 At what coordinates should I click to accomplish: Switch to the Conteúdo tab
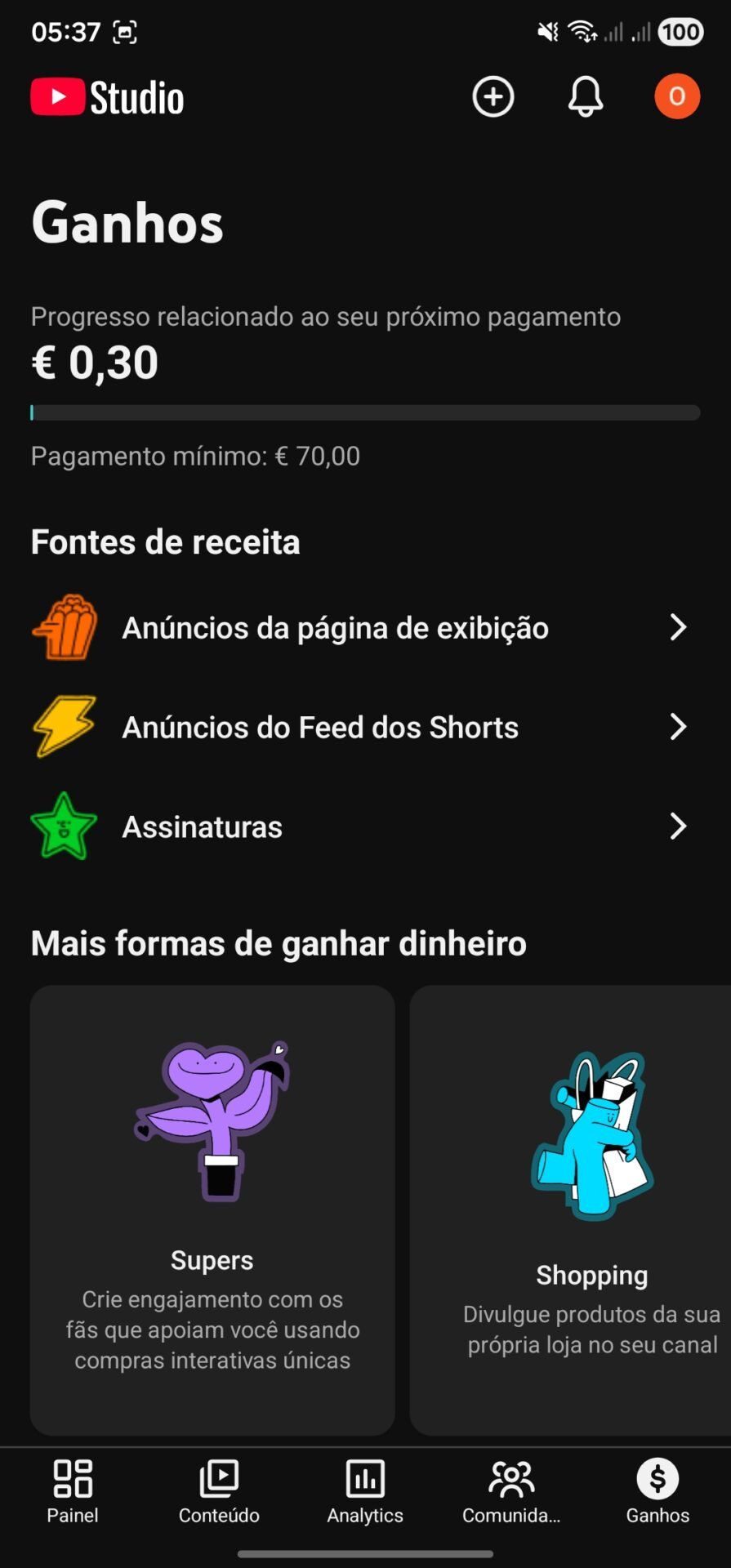tap(217, 1492)
